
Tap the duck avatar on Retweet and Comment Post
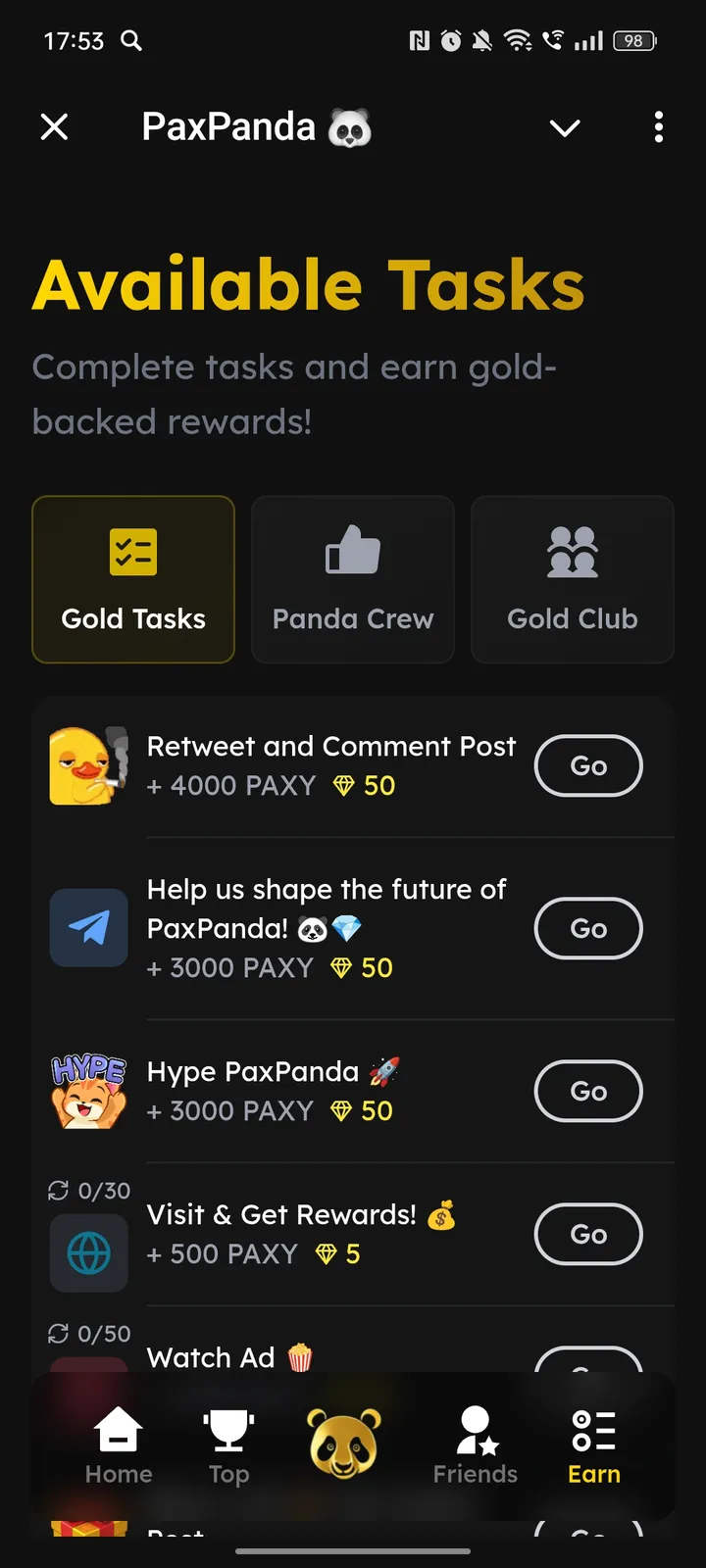[88, 765]
